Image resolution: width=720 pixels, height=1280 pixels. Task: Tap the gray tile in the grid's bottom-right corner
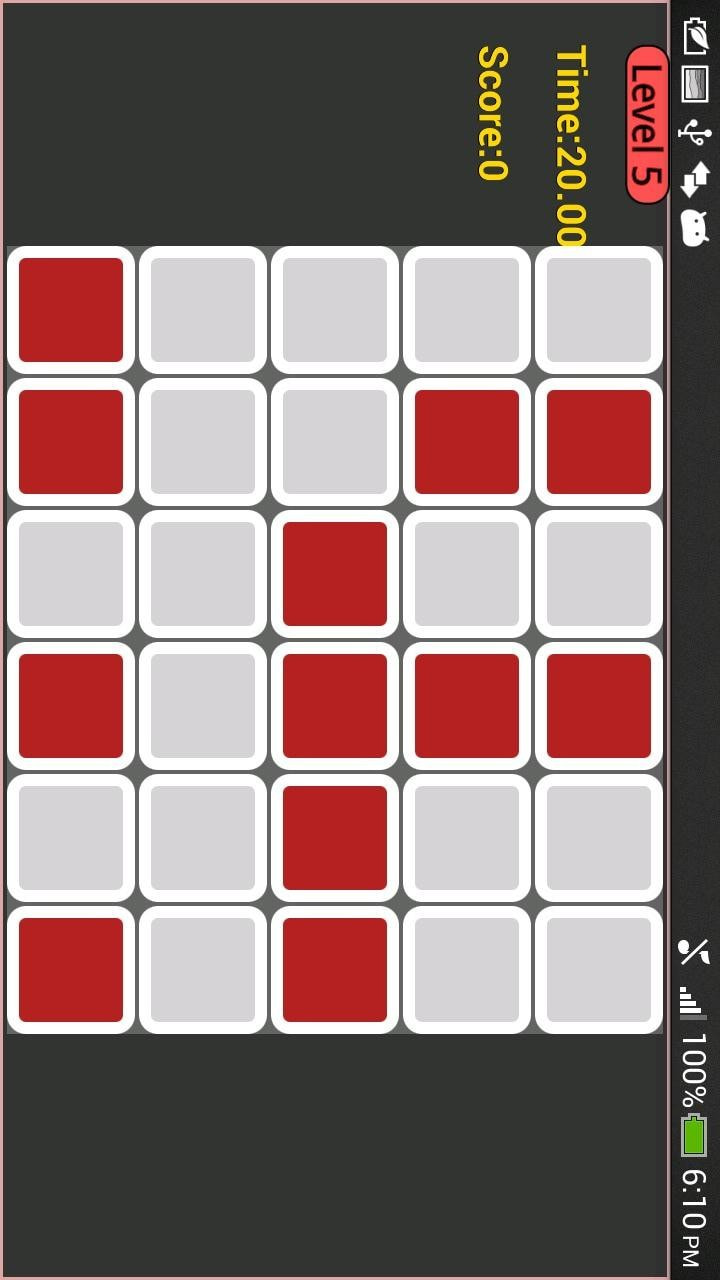pos(599,970)
